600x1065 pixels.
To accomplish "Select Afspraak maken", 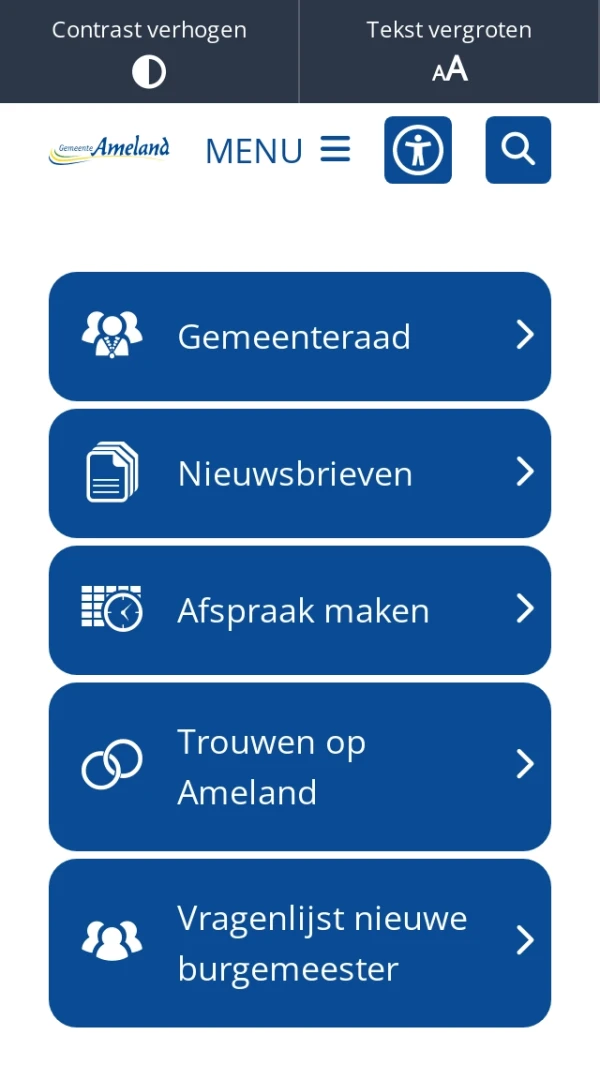I will (300, 610).
